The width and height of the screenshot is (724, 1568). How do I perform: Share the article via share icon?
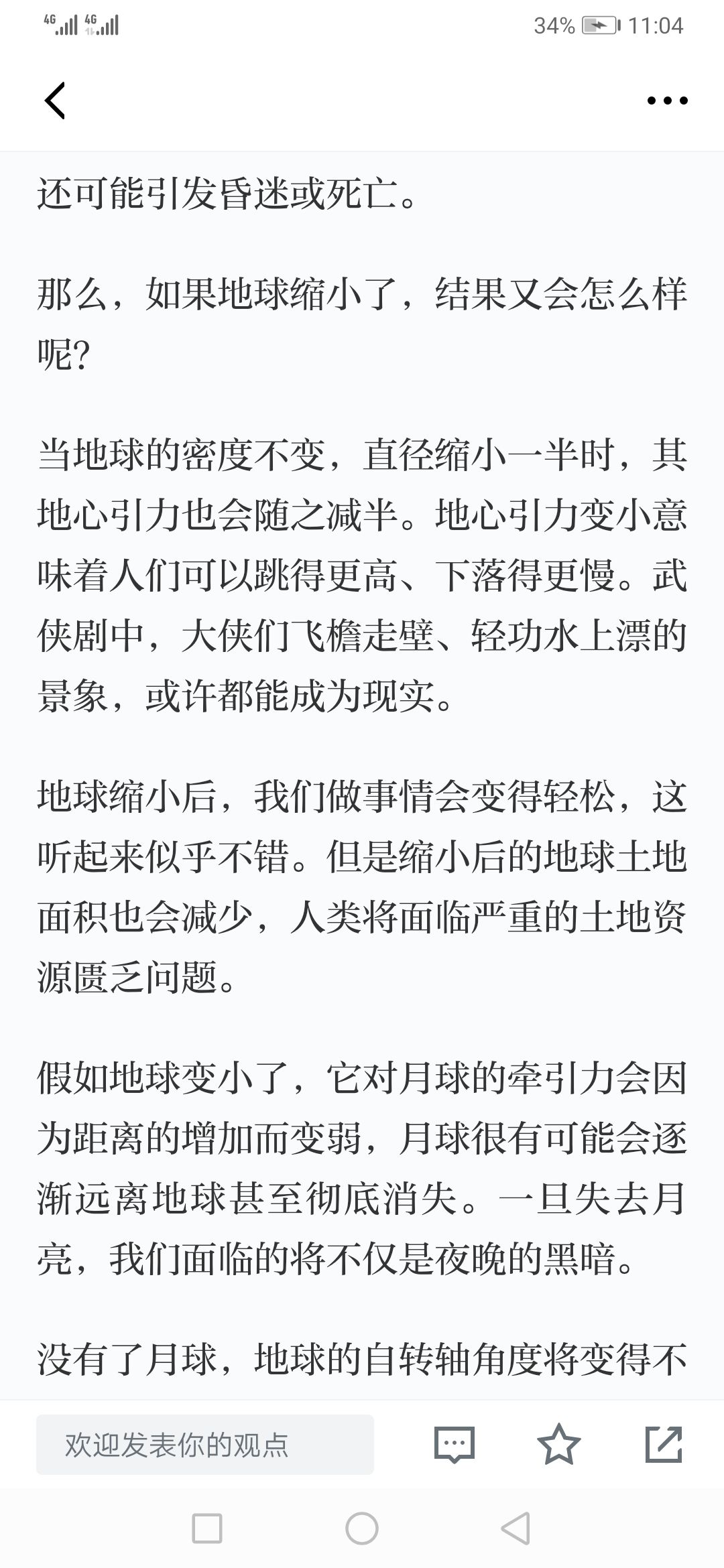[x=664, y=1444]
